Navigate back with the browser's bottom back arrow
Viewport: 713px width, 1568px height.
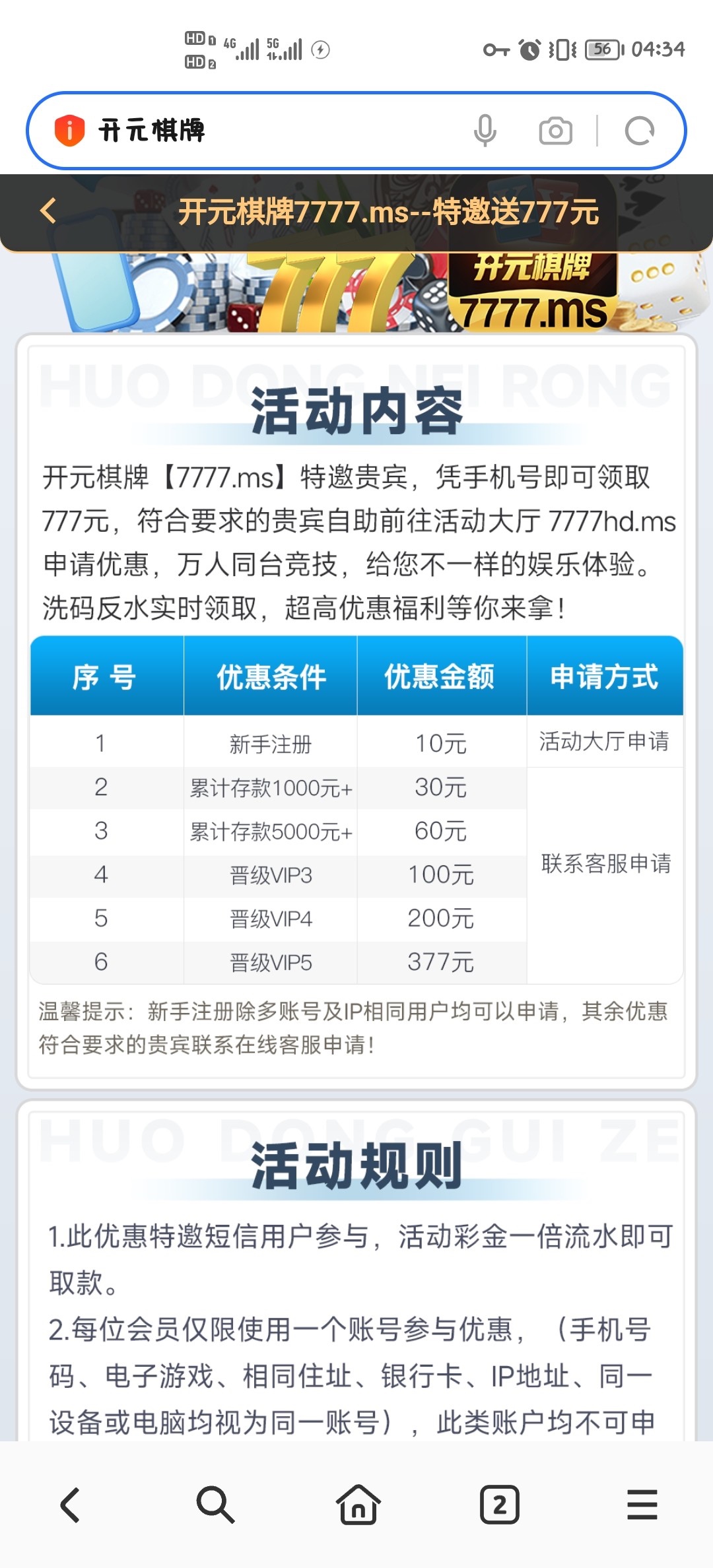pyautogui.click(x=71, y=1505)
